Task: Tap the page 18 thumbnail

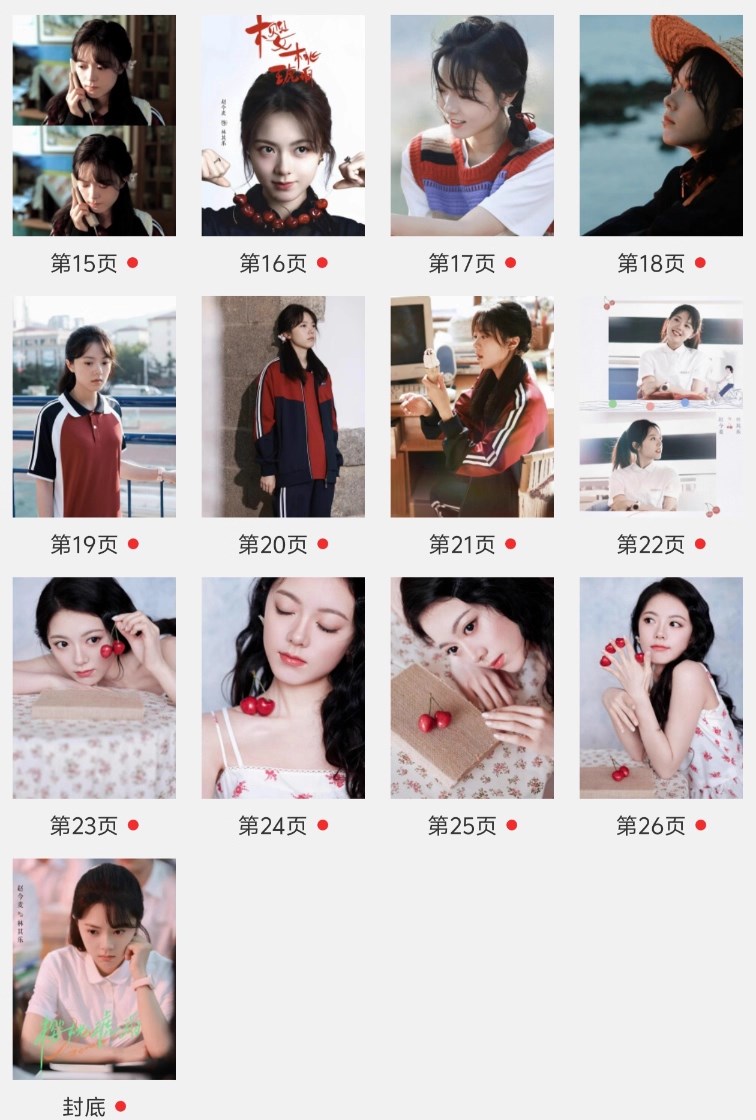Action: tap(661, 125)
